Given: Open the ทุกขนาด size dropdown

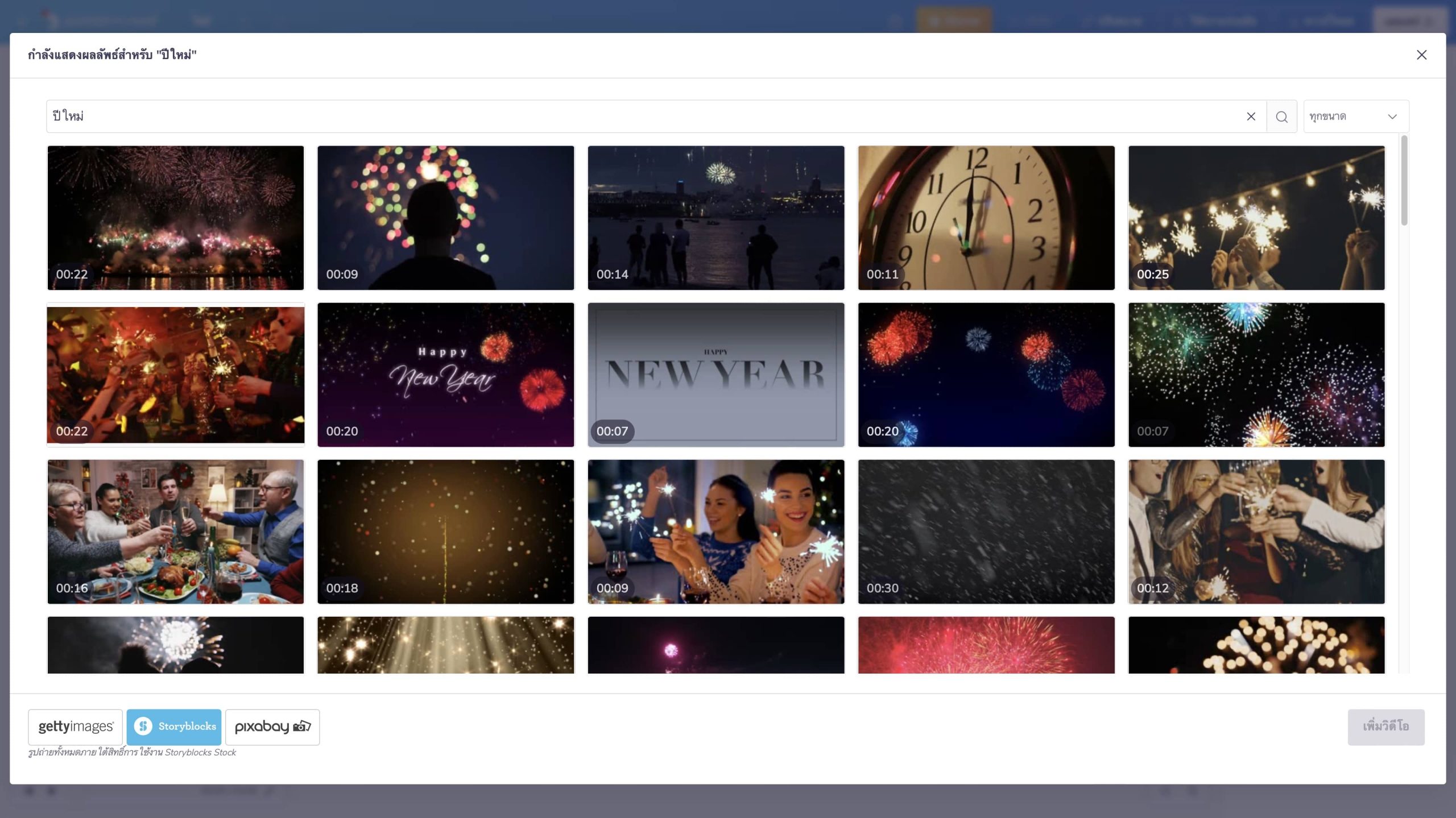Looking at the screenshot, I should [1355, 117].
